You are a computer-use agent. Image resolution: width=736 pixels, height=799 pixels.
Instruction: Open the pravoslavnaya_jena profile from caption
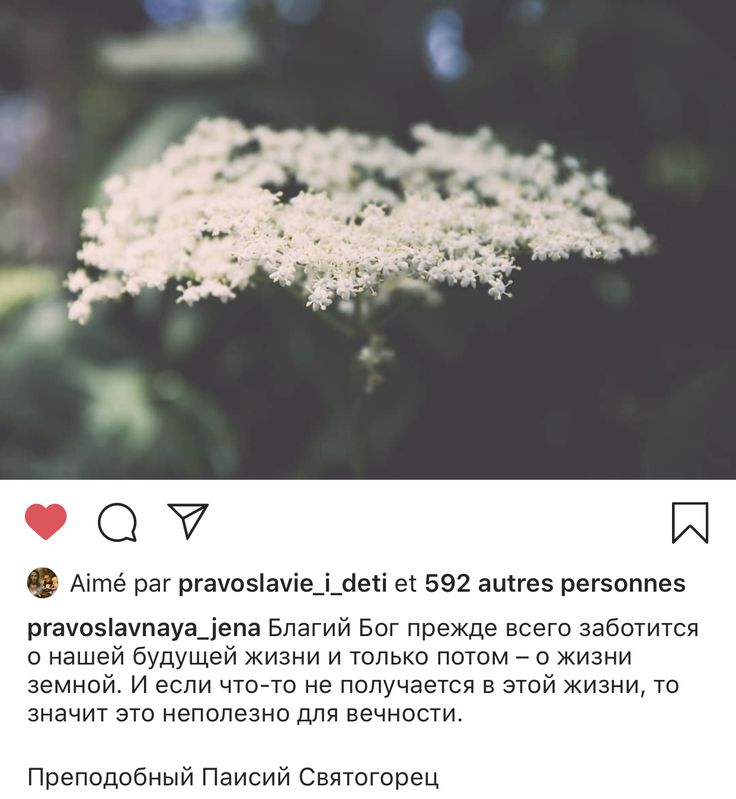click(x=144, y=629)
